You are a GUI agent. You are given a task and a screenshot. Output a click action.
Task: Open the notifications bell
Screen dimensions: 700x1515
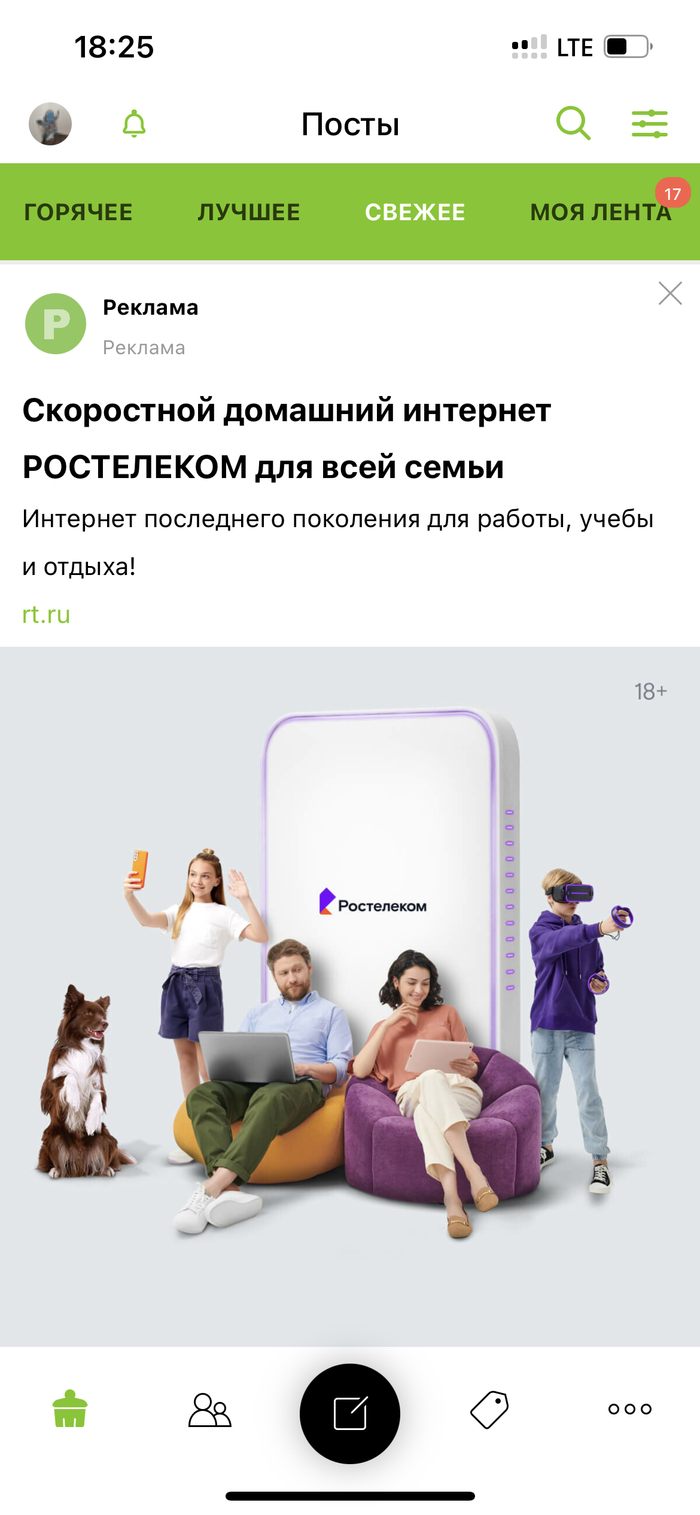pyautogui.click(x=134, y=124)
